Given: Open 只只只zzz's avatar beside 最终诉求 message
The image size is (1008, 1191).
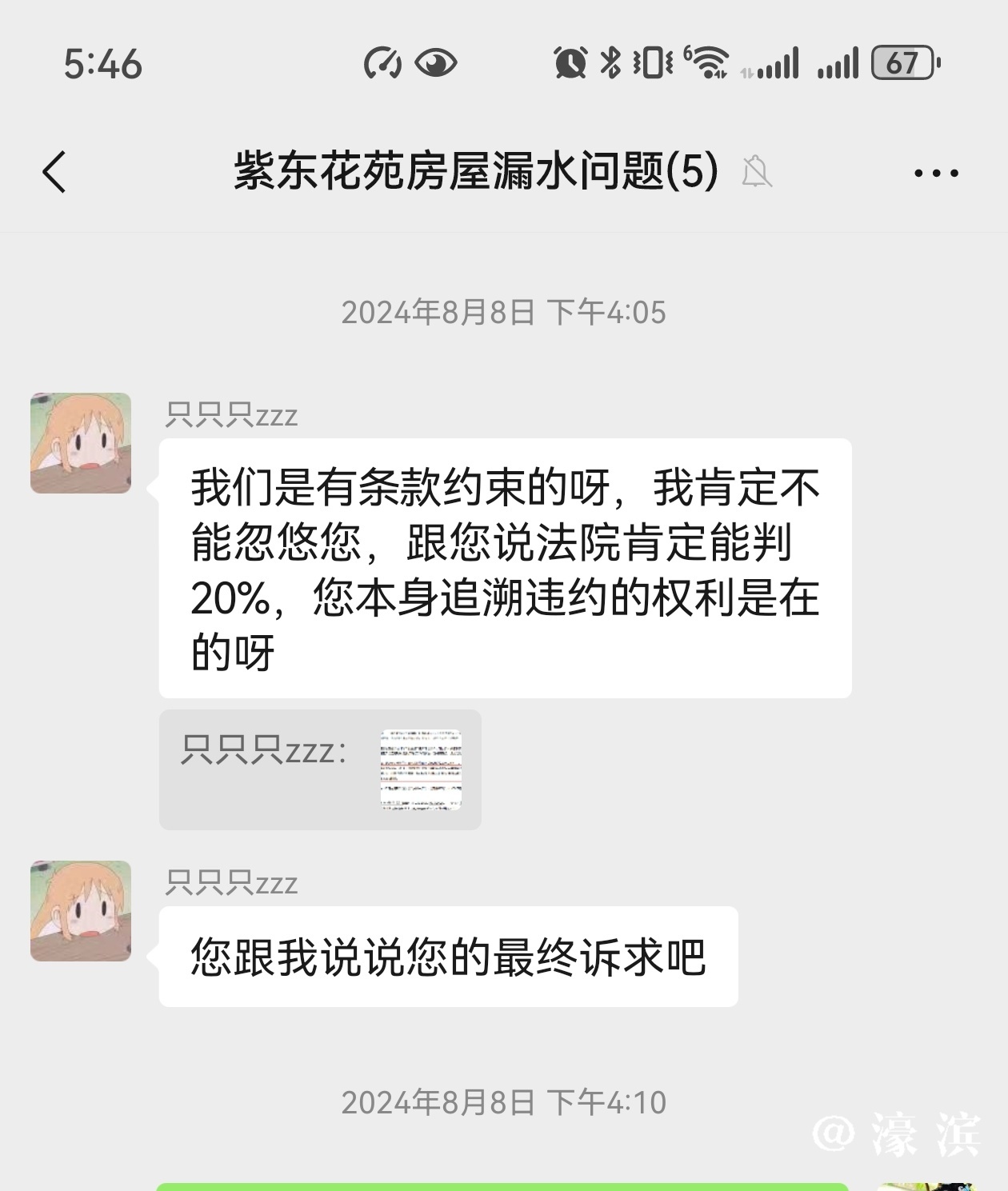Looking at the screenshot, I should [x=81, y=911].
